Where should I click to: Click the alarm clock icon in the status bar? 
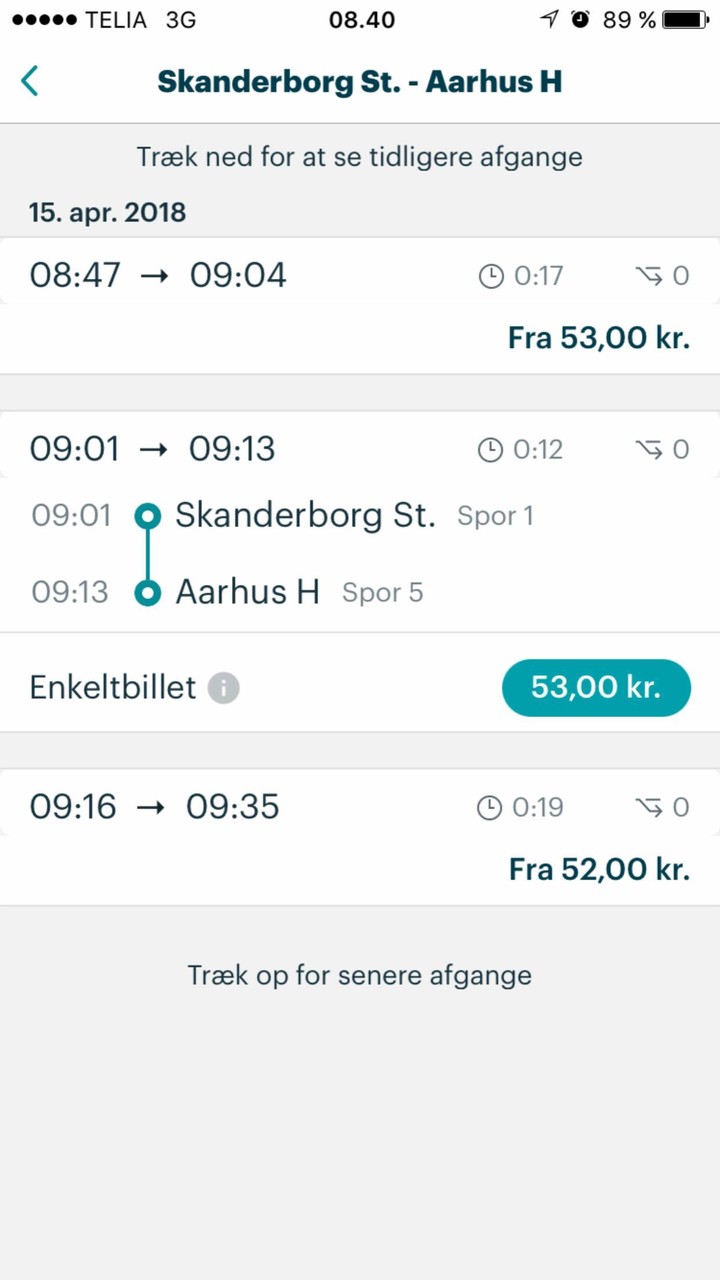[x=581, y=18]
